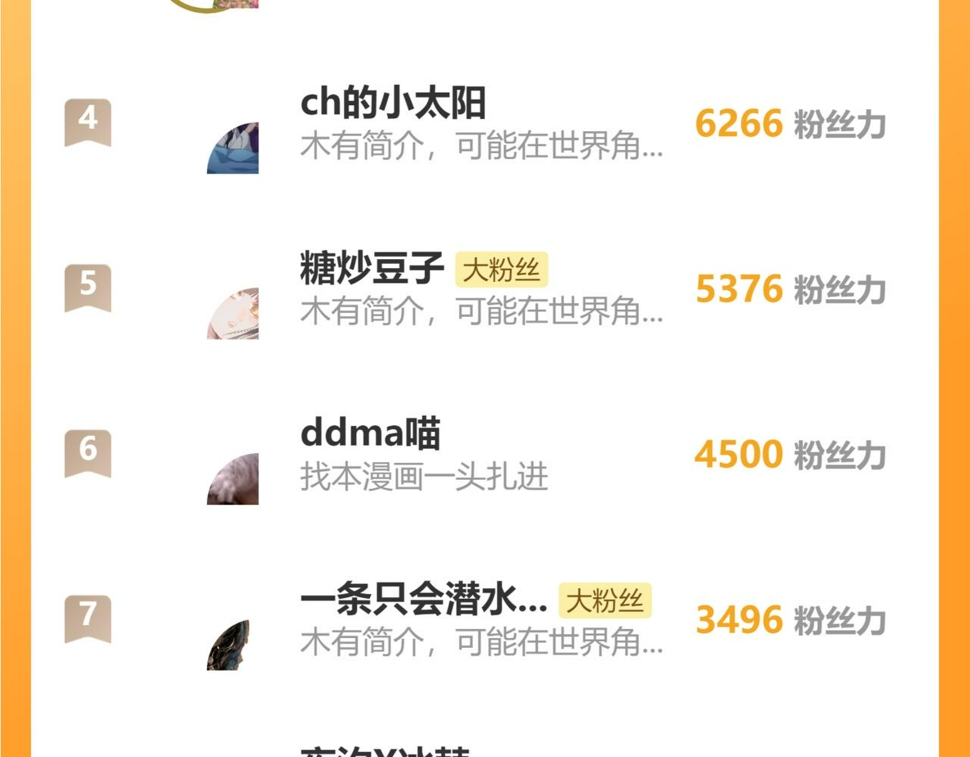The height and width of the screenshot is (757, 970).
Task: Tap ddma喵's avatar image
Action: (233, 478)
